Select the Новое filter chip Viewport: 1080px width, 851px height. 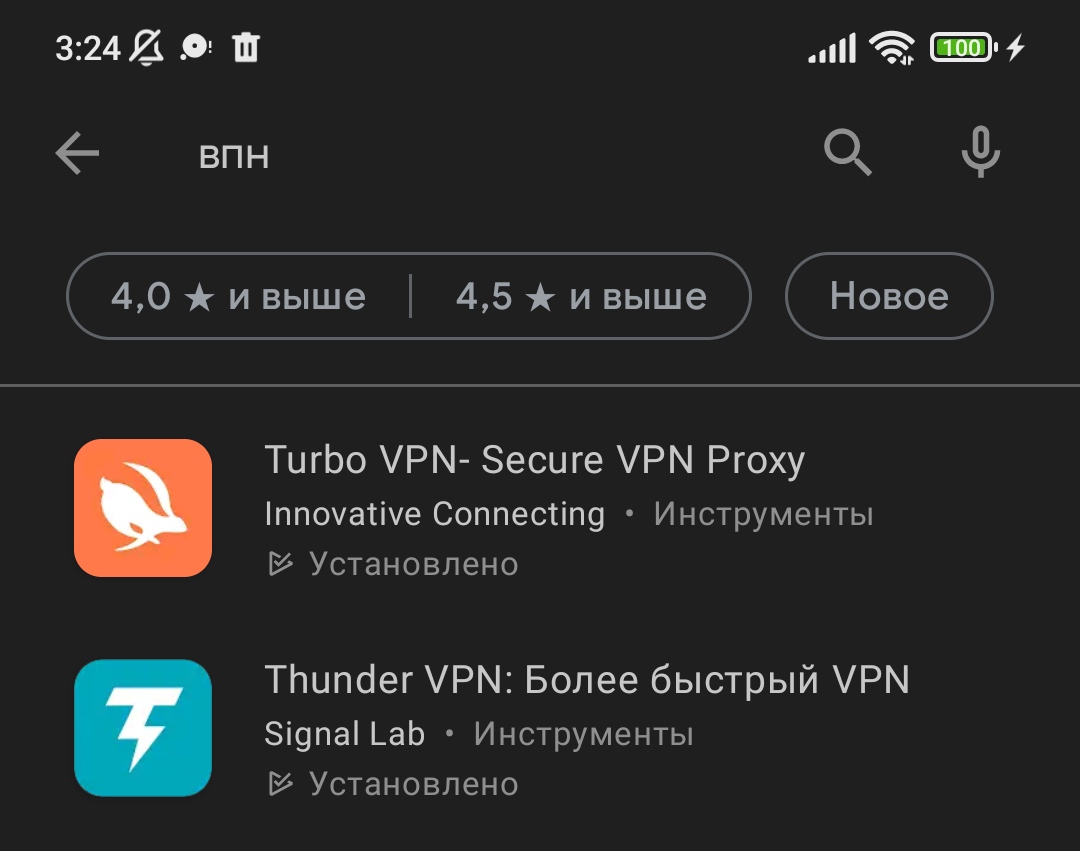(889, 297)
